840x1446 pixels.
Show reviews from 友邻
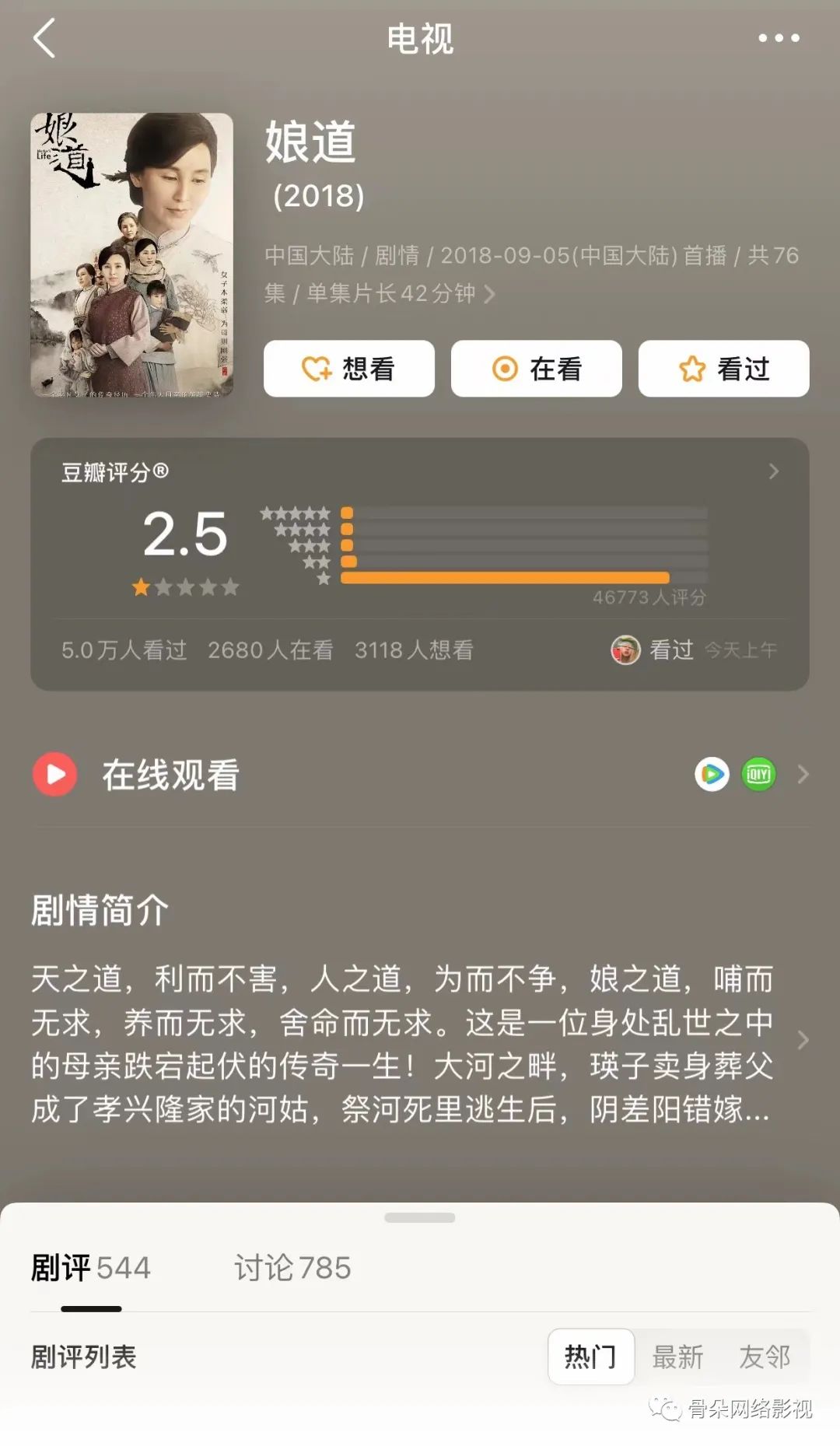[x=765, y=1357]
